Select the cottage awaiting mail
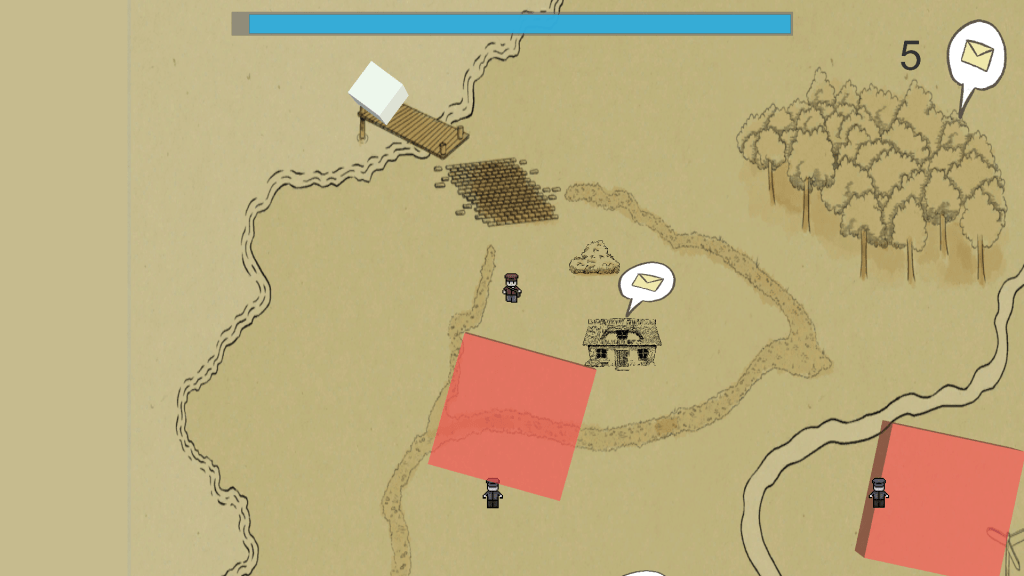The height and width of the screenshot is (576, 1024). (x=621, y=343)
